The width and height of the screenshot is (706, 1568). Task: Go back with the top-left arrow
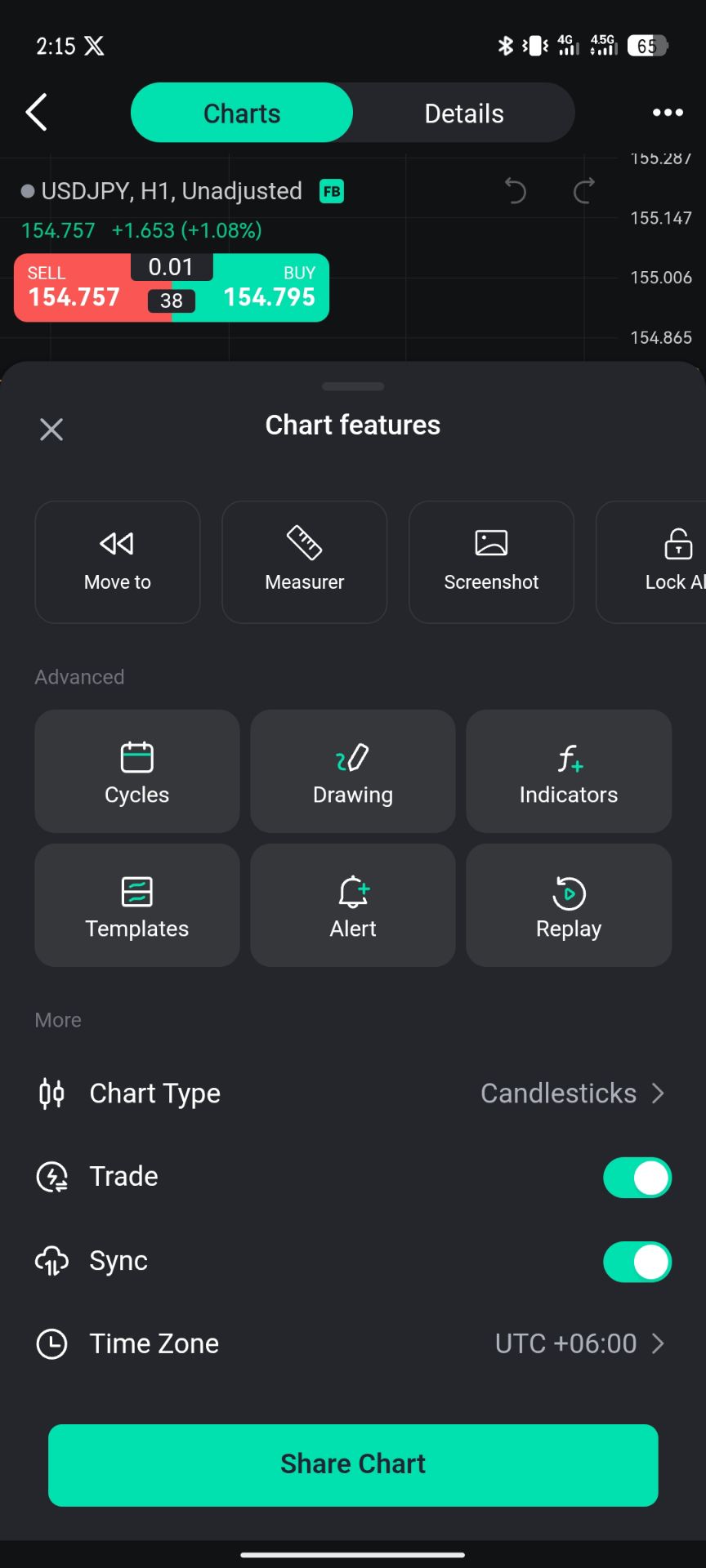pos(37,113)
